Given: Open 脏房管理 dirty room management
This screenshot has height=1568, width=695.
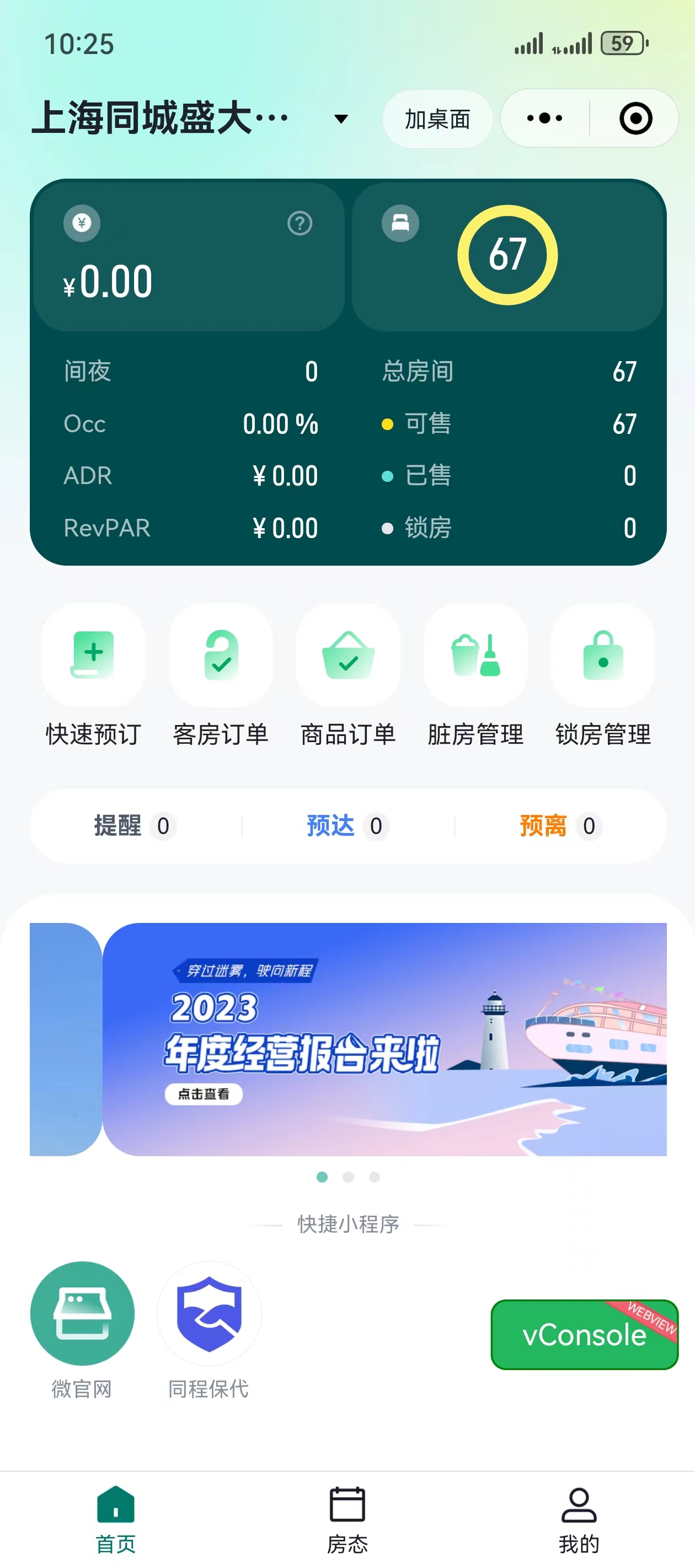Looking at the screenshot, I should (475, 656).
